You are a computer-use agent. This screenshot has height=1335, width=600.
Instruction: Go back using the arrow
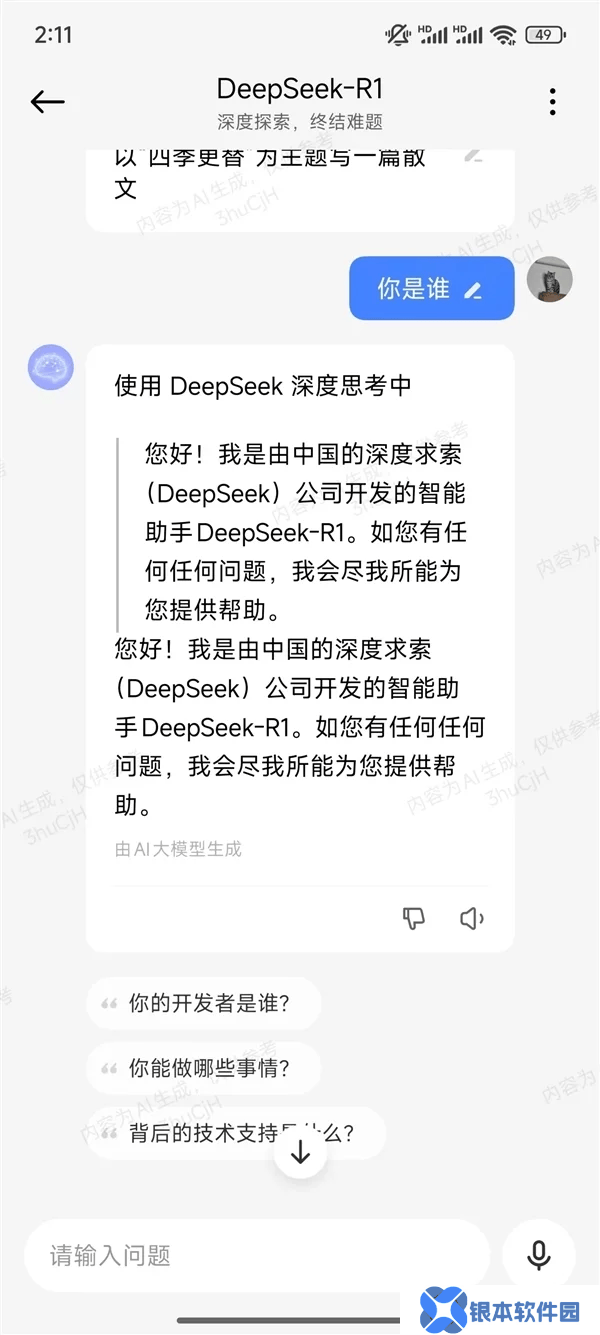[x=47, y=101]
